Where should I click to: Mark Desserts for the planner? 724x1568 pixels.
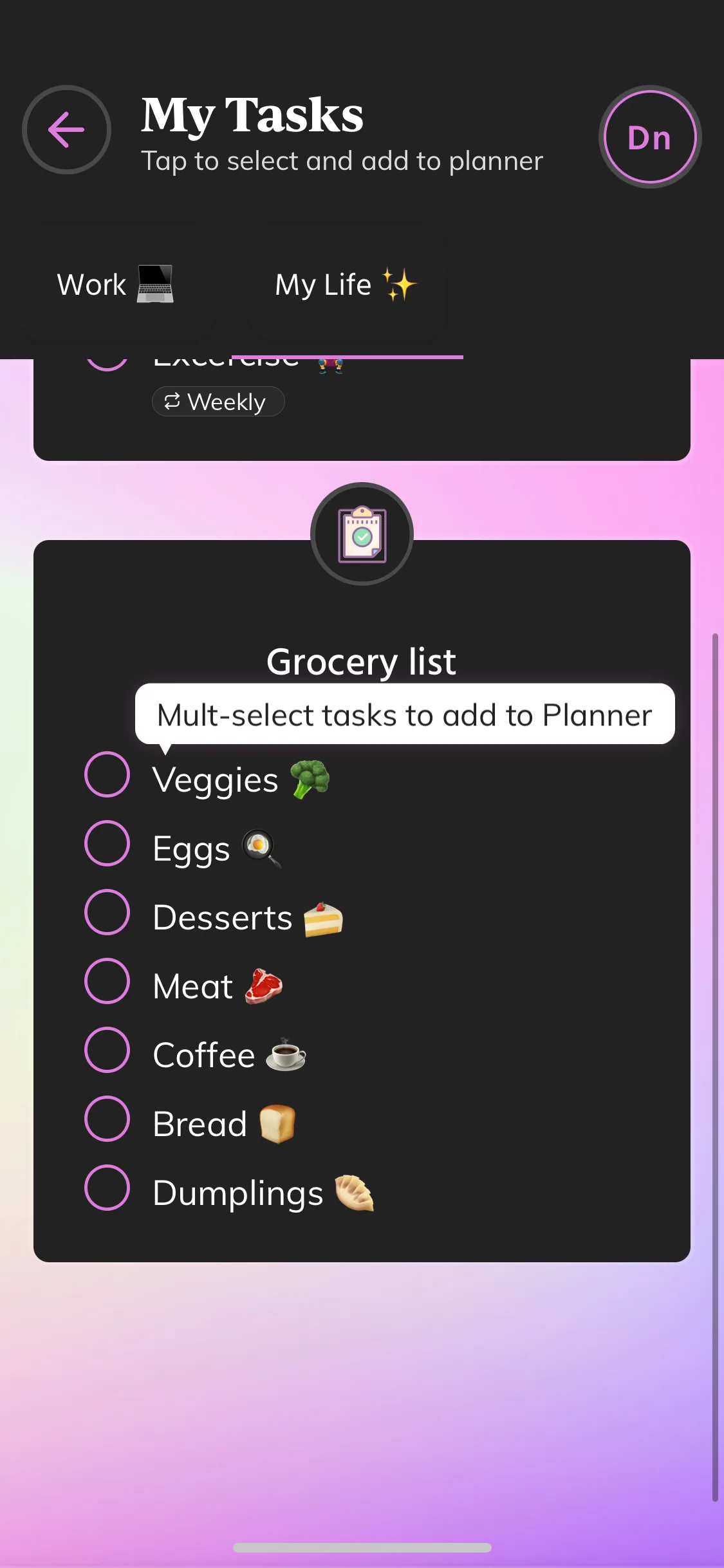coord(107,912)
